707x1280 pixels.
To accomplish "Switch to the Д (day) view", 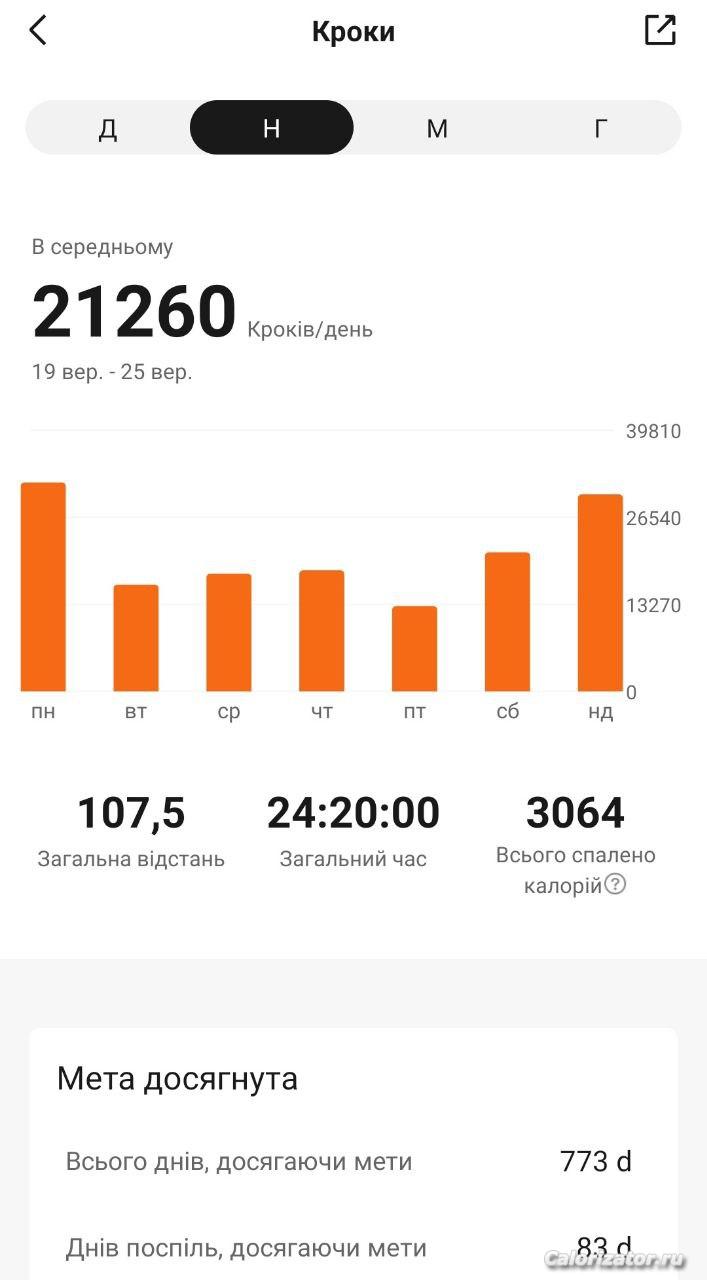I will coord(108,128).
